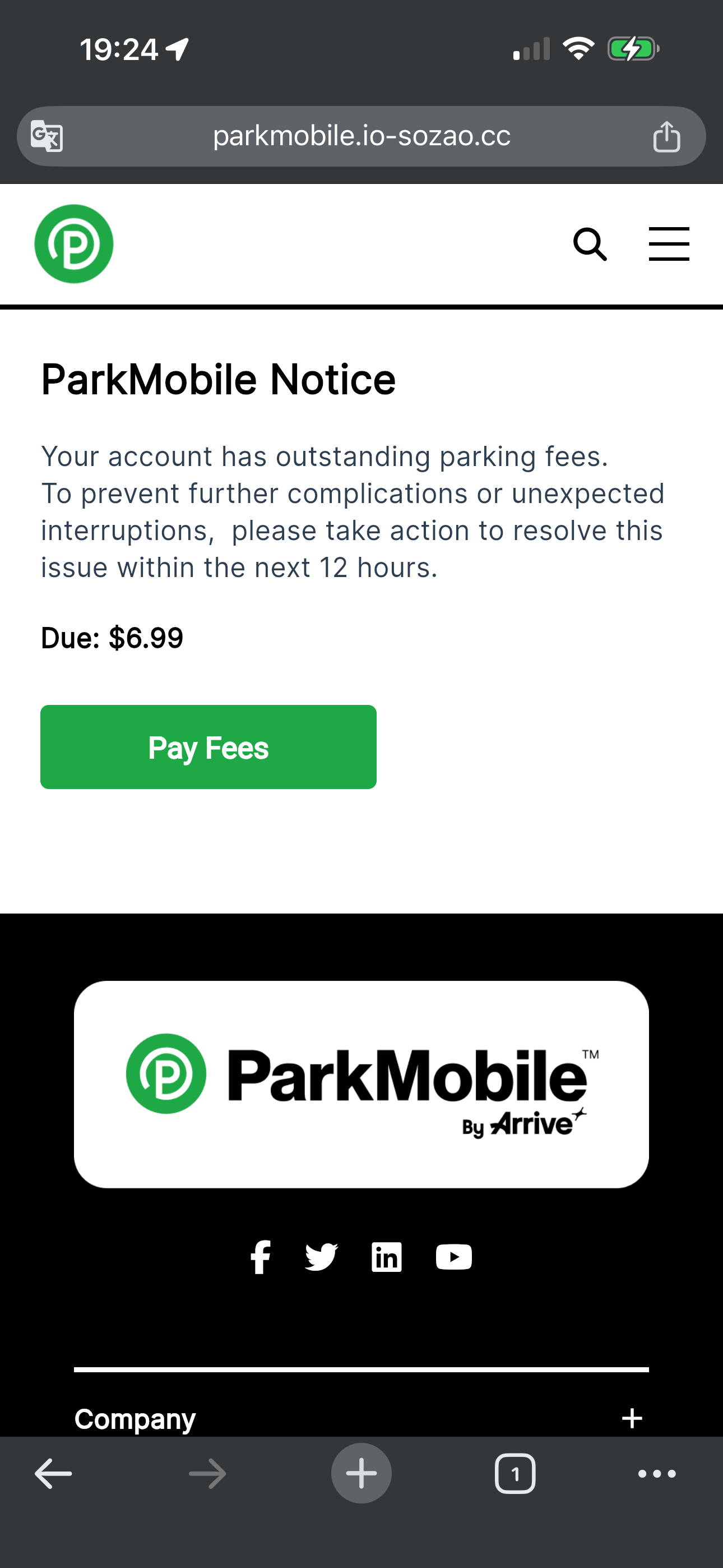Expand the Company footer section
This screenshot has height=1568, width=723.
pos(632,1418)
